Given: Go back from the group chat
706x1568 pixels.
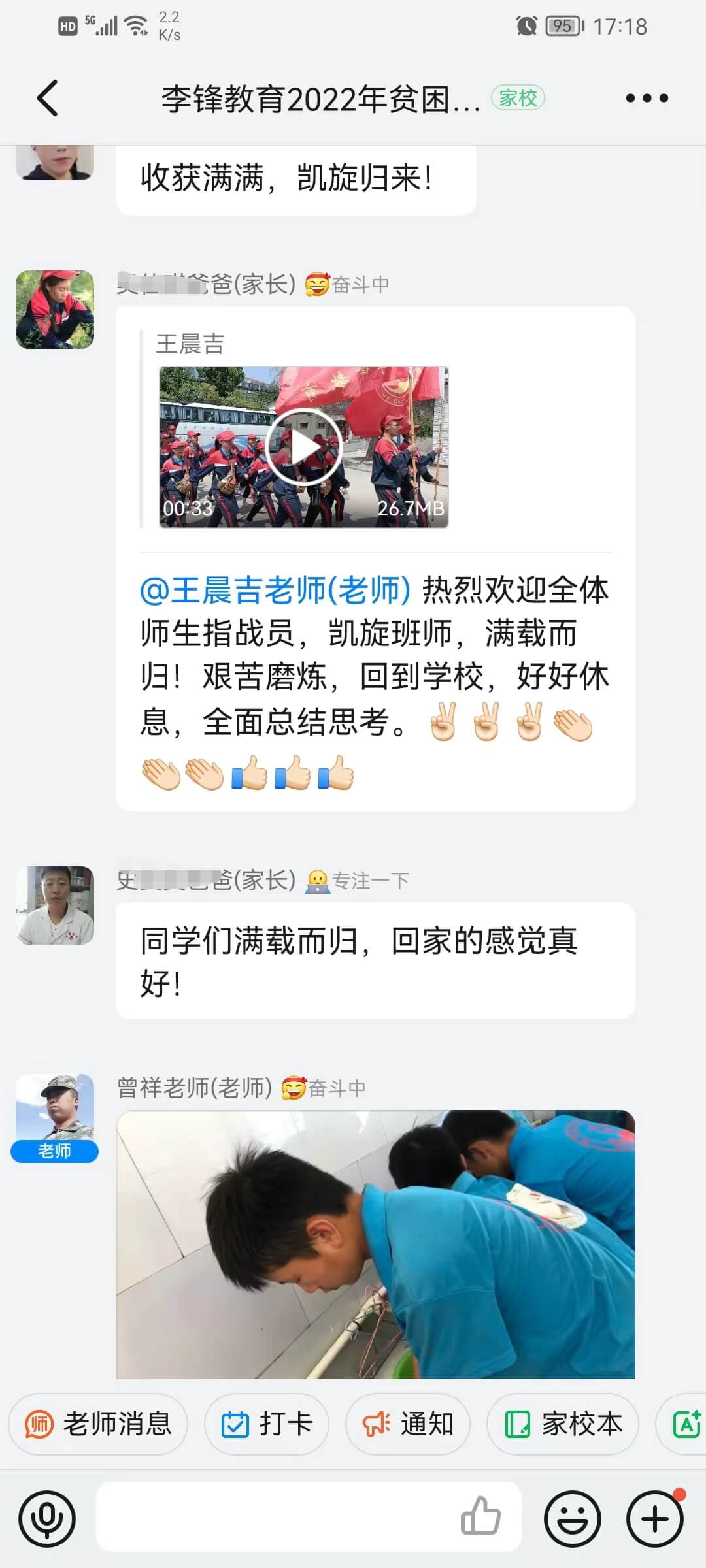Looking at the screenshot, I should point(48,98).
